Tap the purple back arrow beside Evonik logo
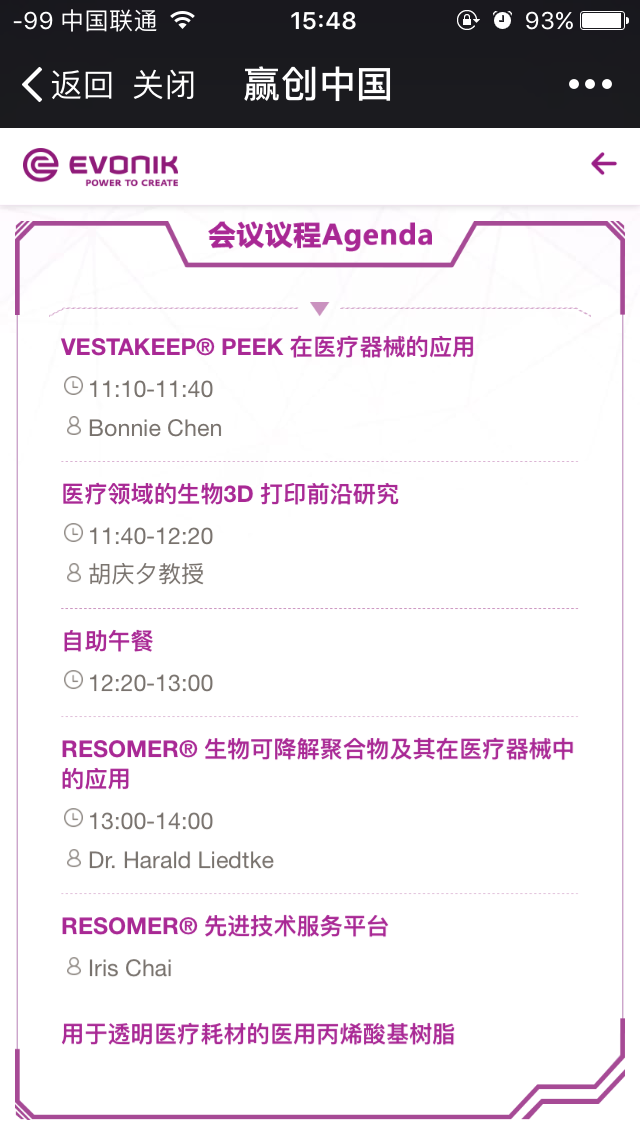Viewport: 640px width, 1136px height. pyautogui.click(x=603, y=164)
